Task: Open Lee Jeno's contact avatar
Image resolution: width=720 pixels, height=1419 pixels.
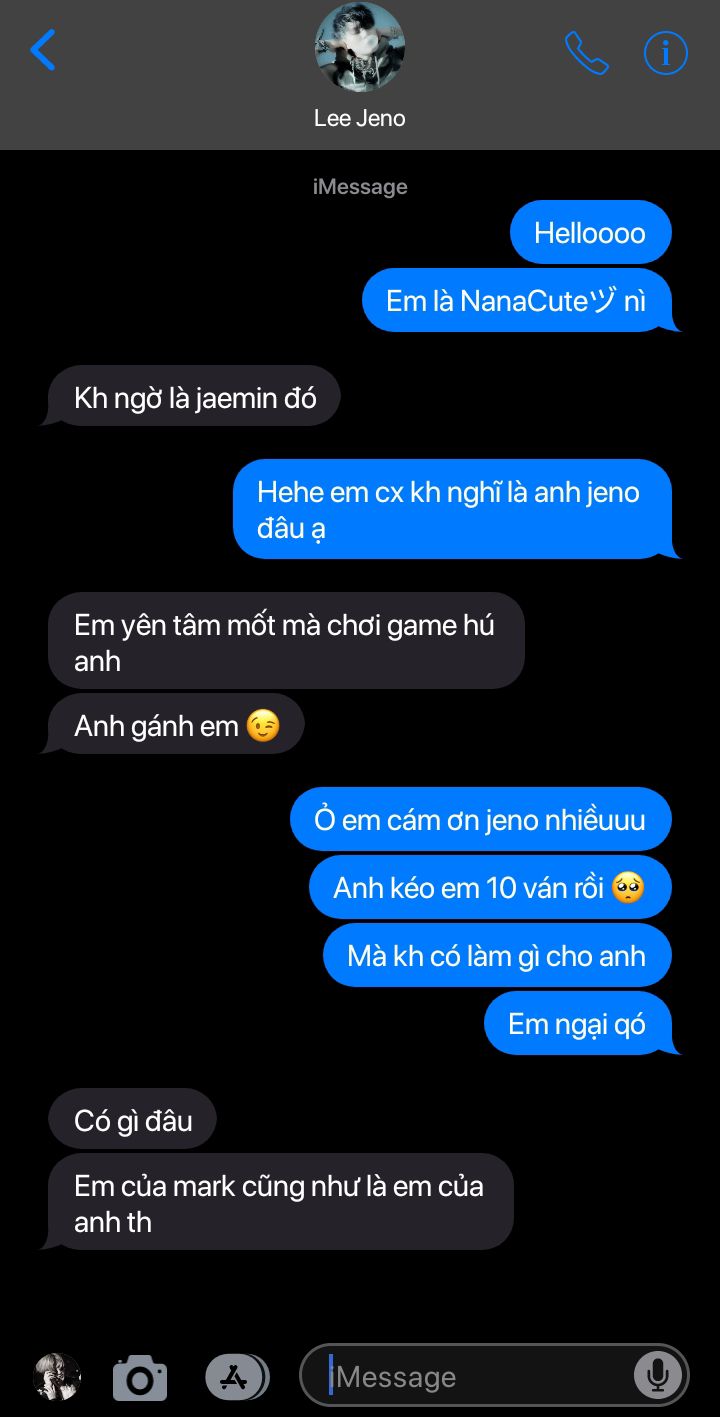Action: pyautogui.click(x=360, y=48)
